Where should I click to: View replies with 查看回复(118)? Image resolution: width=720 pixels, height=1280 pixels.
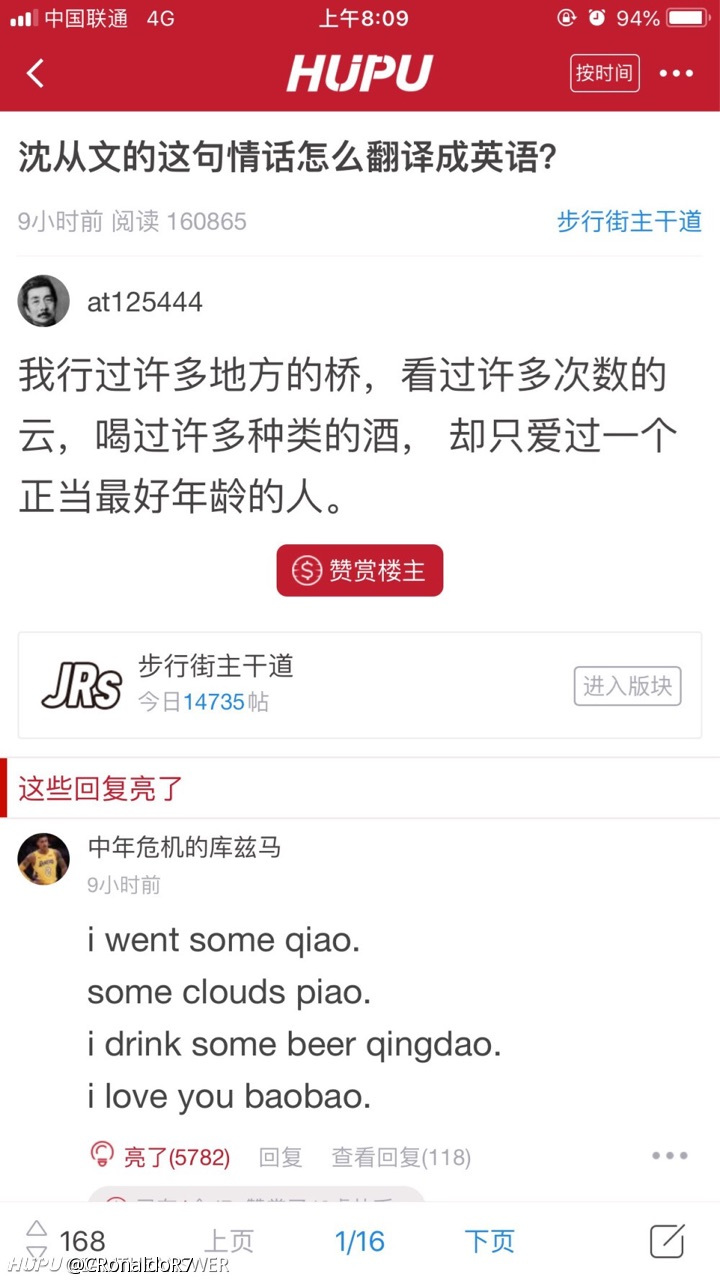(401, 1157)
